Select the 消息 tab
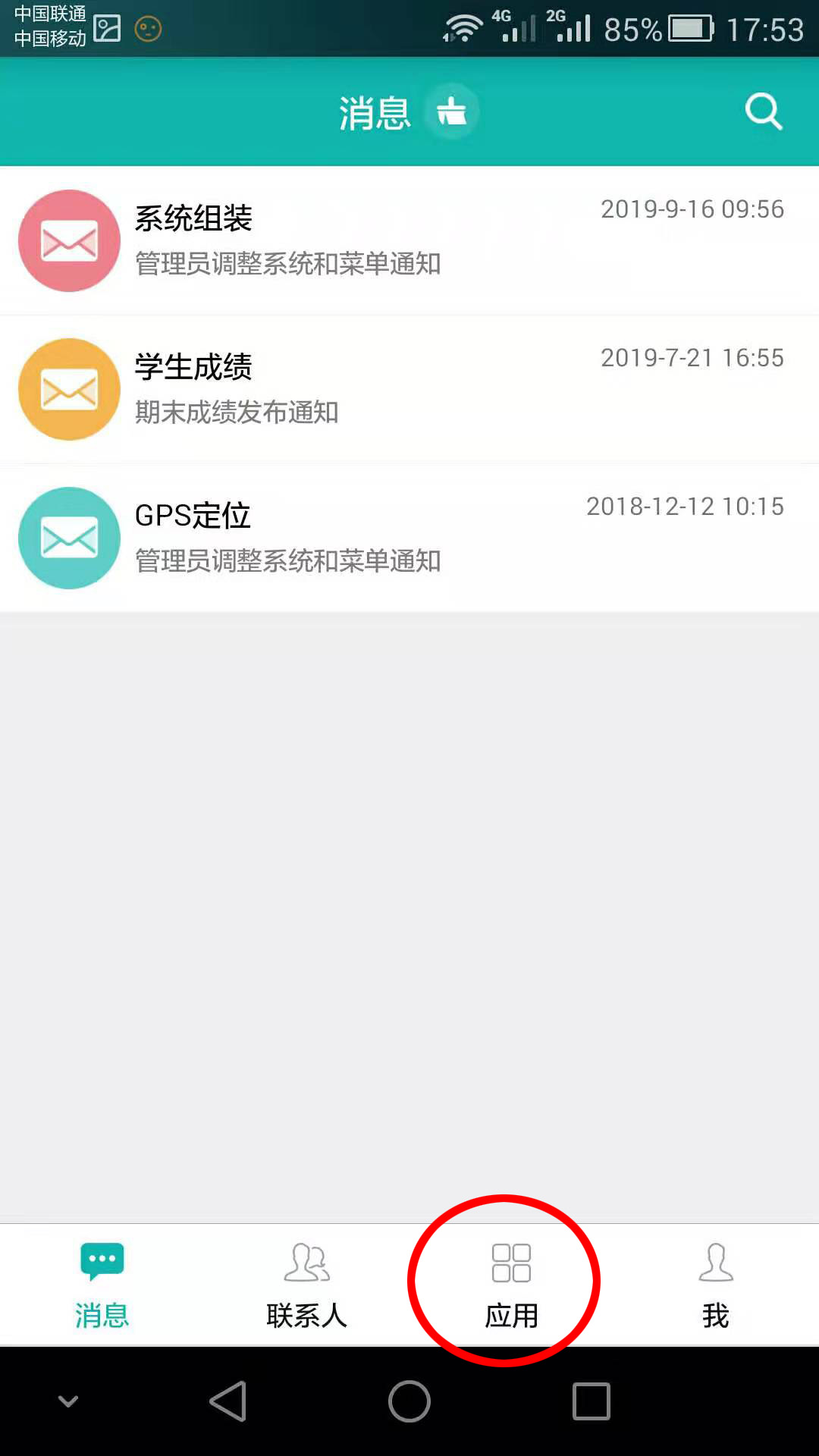 click(x=102, y=1285)
